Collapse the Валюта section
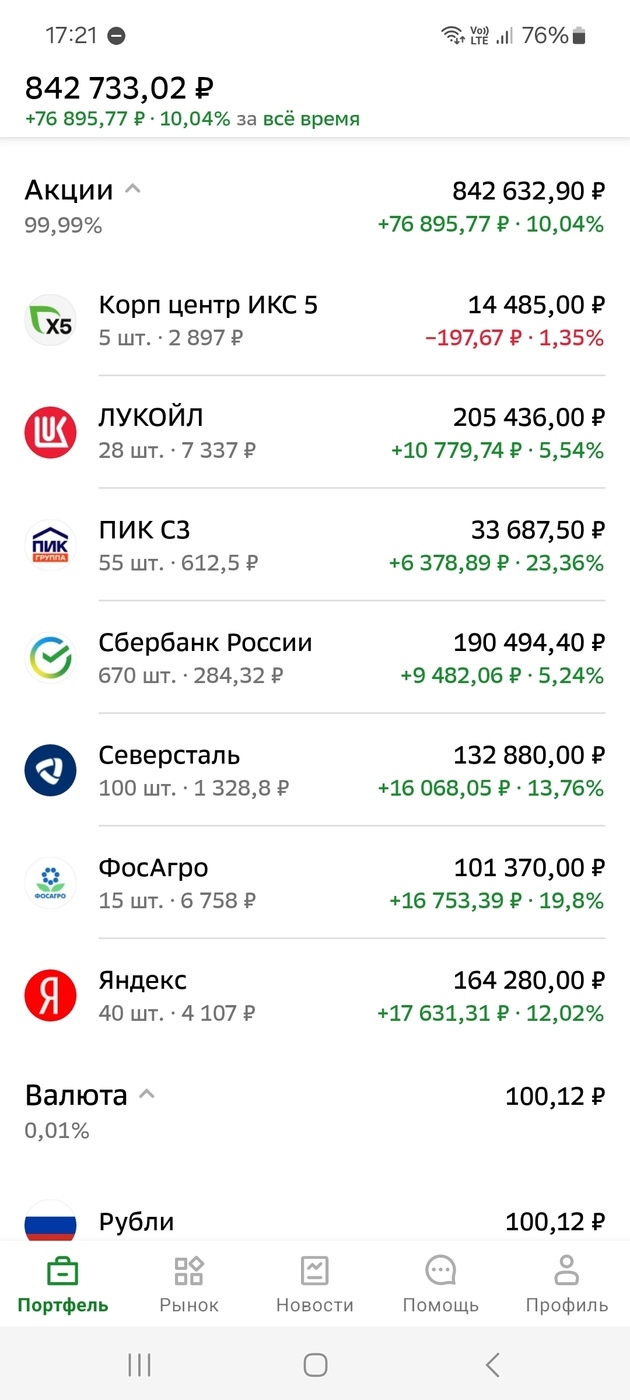 point(147,1095)
